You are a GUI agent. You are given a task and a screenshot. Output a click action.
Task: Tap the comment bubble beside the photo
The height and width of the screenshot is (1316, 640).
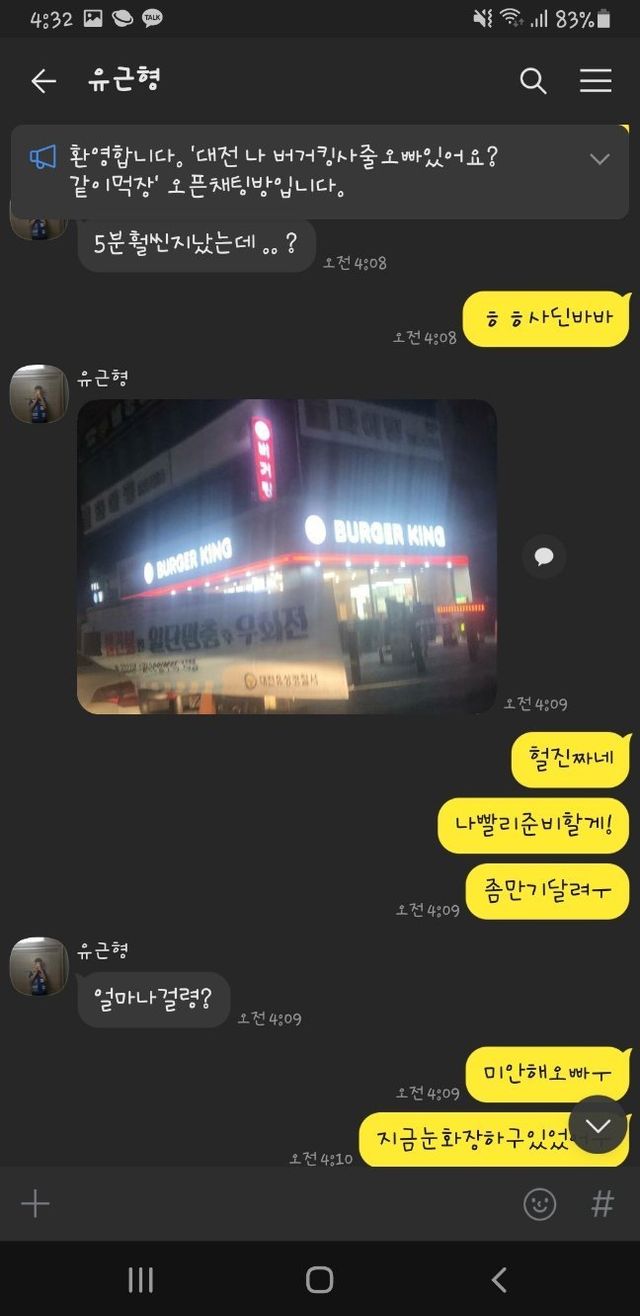click(544, 556)
